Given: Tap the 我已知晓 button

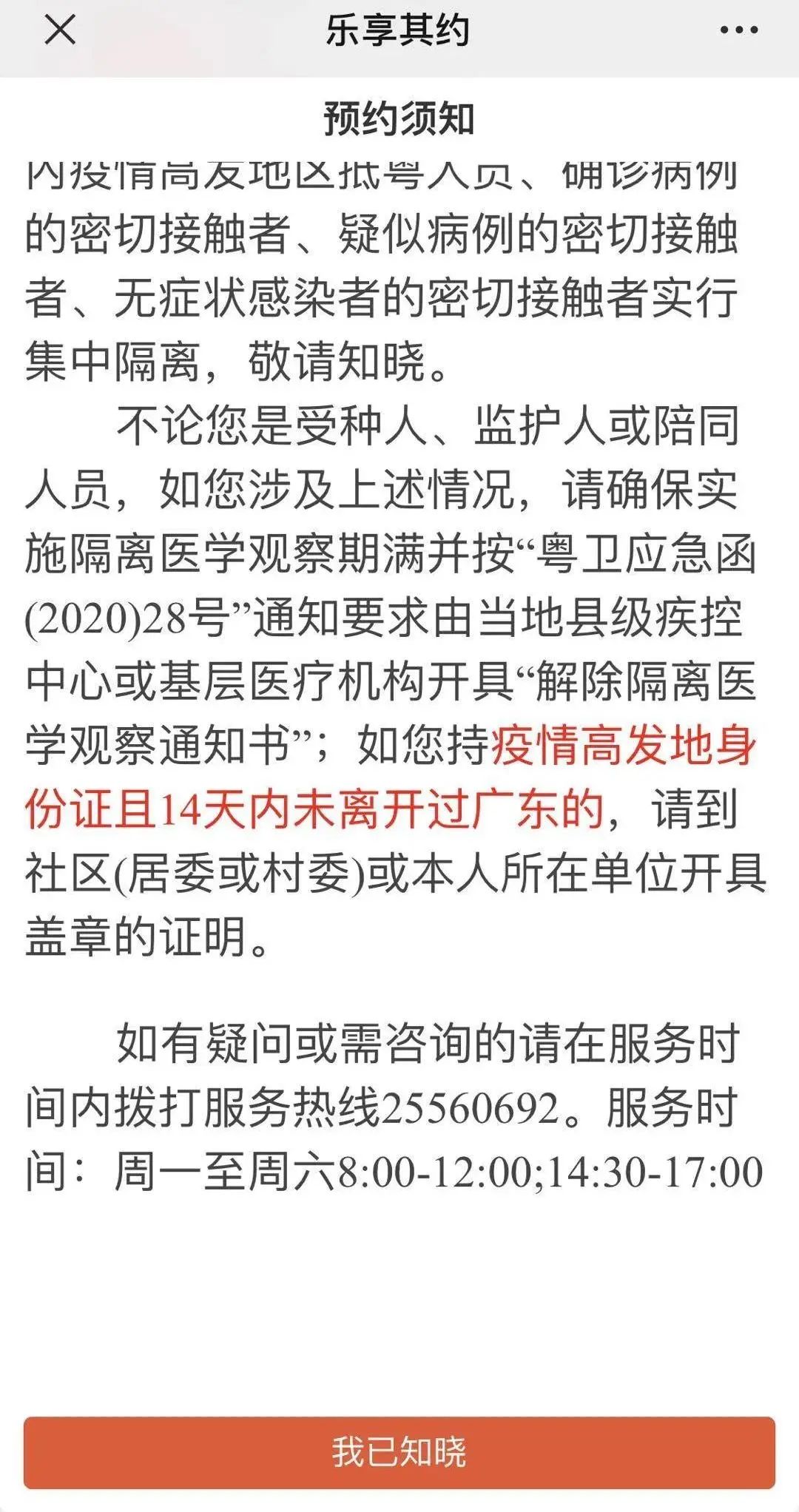Looking at the screenshot, I should (399, 1451).
